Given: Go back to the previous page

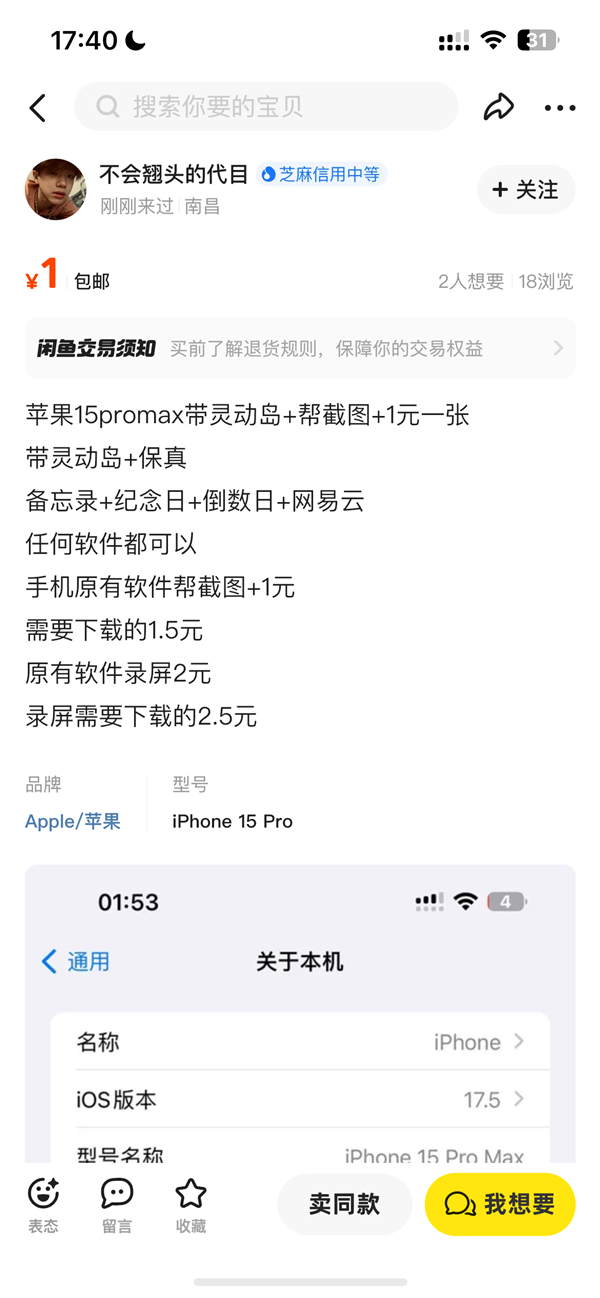Looking at the screenshot, I should (38, 108).
